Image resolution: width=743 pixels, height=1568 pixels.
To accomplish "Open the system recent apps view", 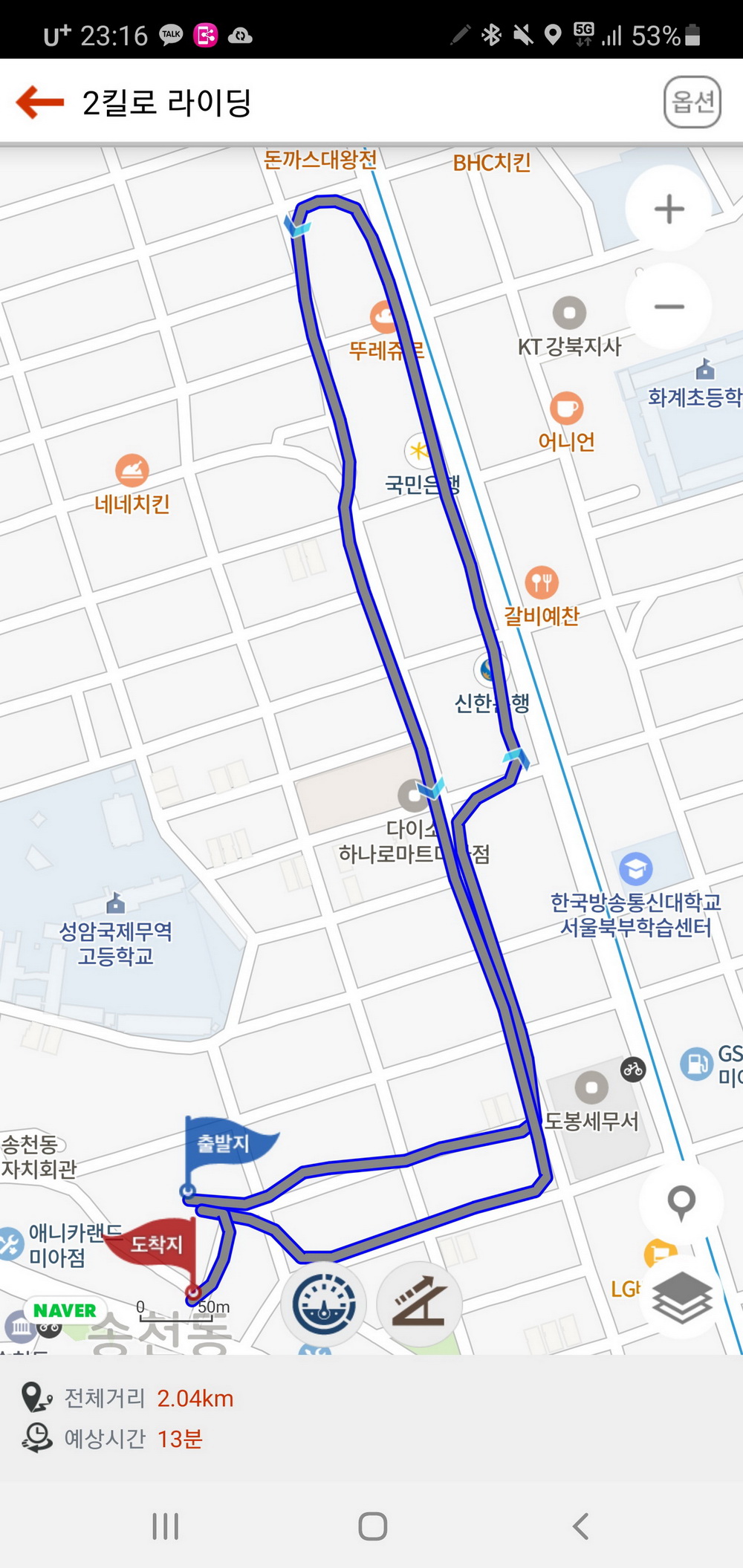I will (165, 1526).
